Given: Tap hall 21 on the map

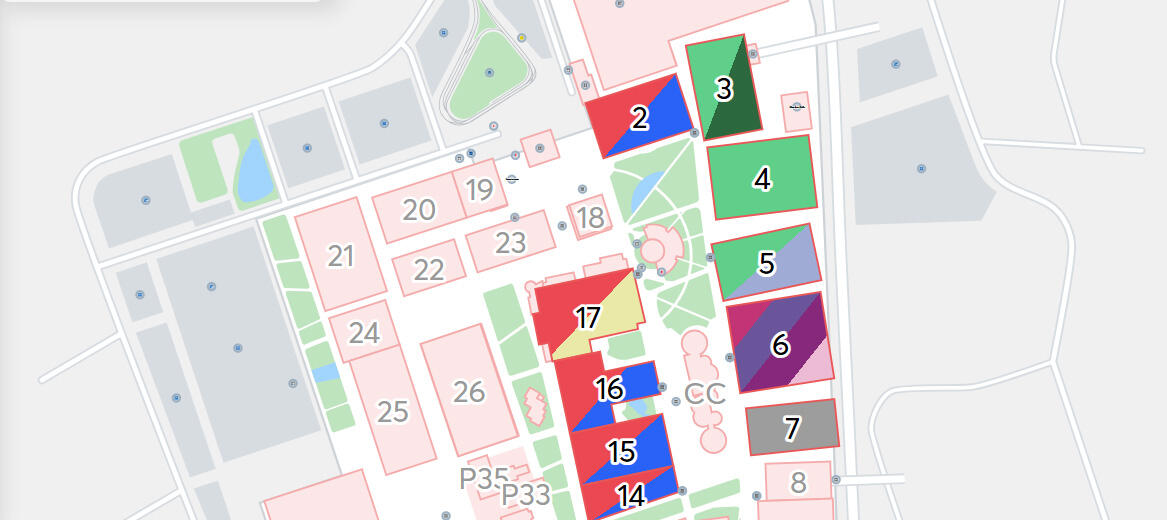Looking at the screenshot, I should tap(341, 256).
